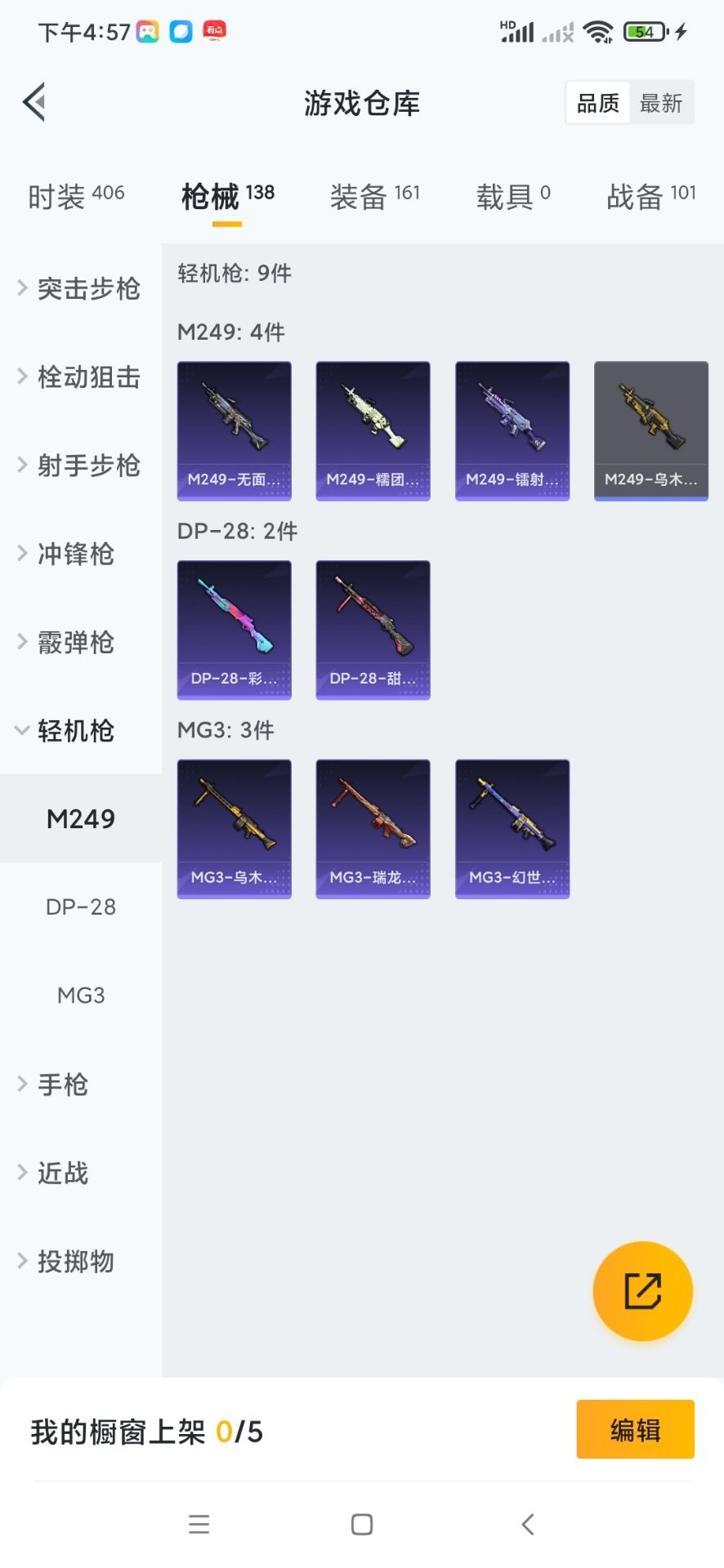Screen dimensions: 724x1568
Task: View the DP-28-彩 skin
Action: [234, 630]
